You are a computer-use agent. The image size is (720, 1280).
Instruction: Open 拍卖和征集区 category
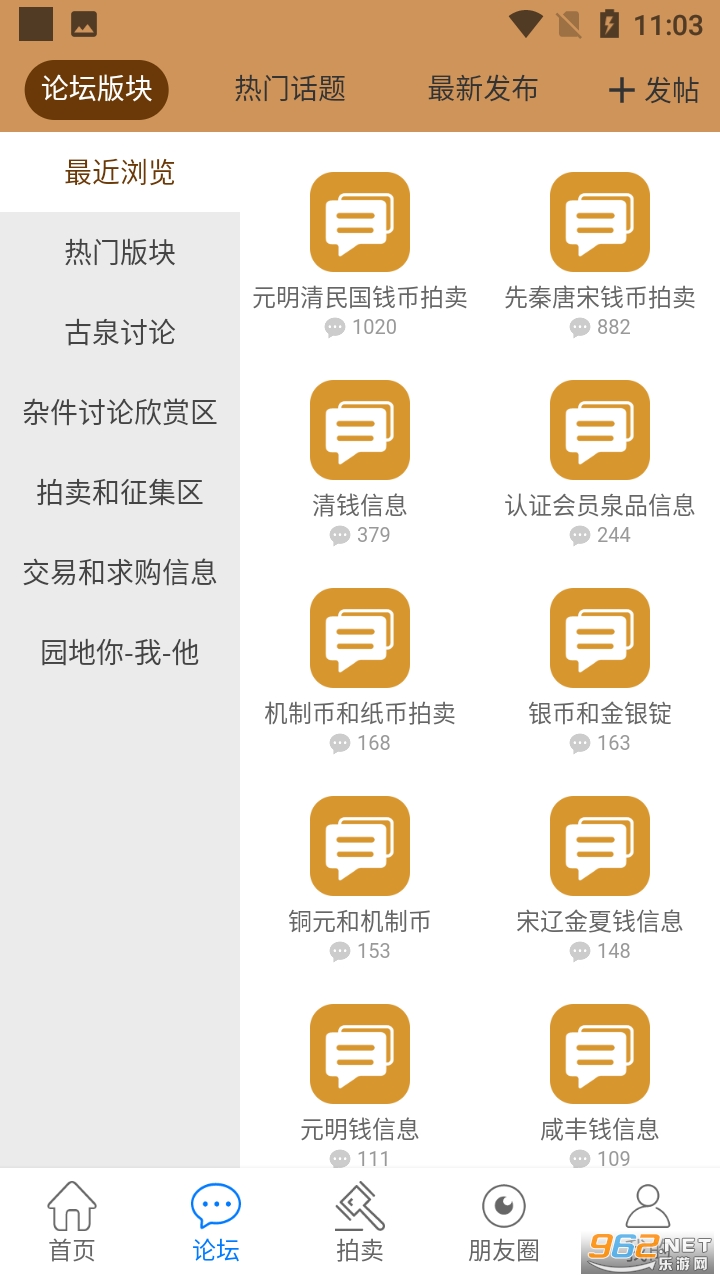120,492
